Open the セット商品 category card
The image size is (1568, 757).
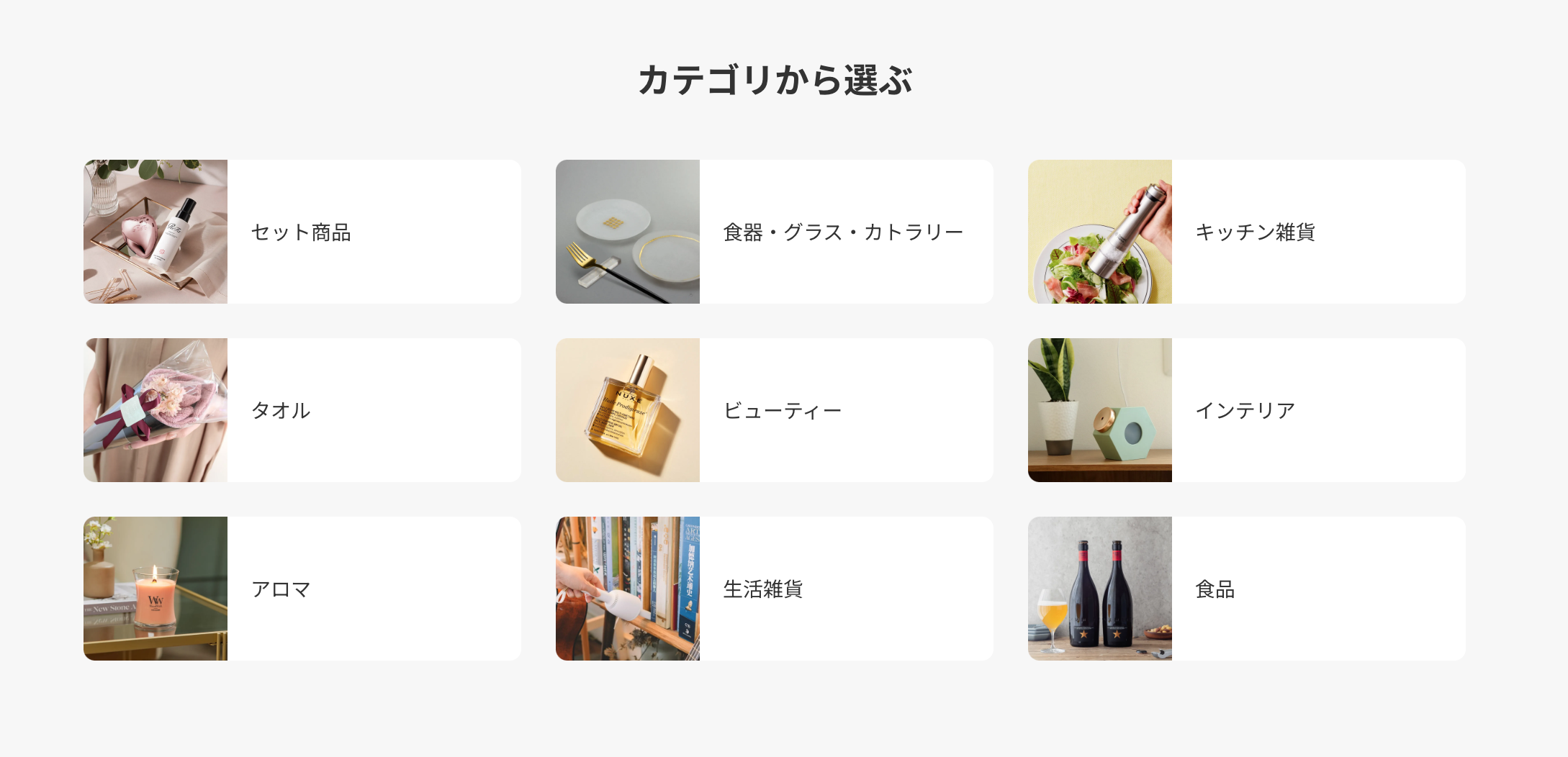click(302, 232)
